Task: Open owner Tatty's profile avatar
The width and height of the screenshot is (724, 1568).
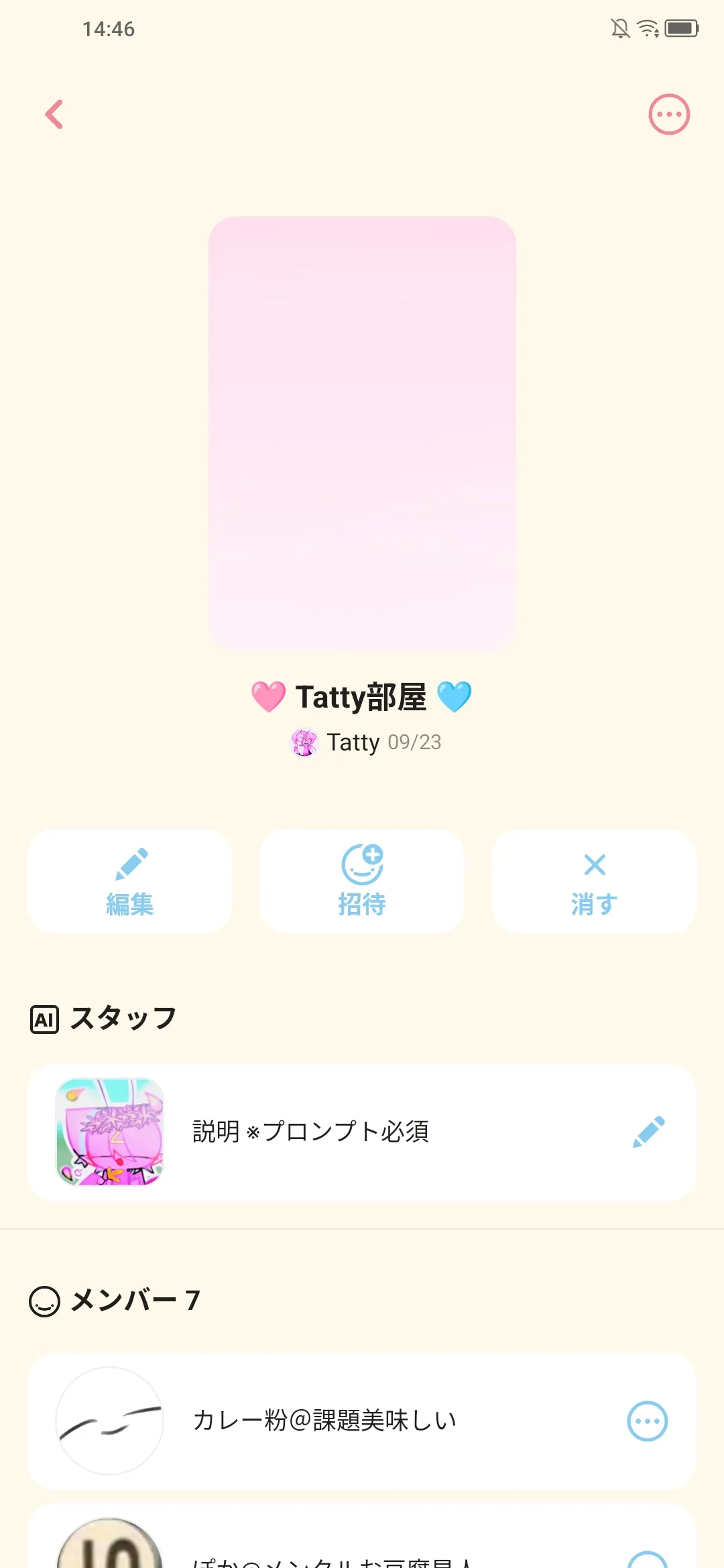Action: pyautogui.click(x=304, y=742)
